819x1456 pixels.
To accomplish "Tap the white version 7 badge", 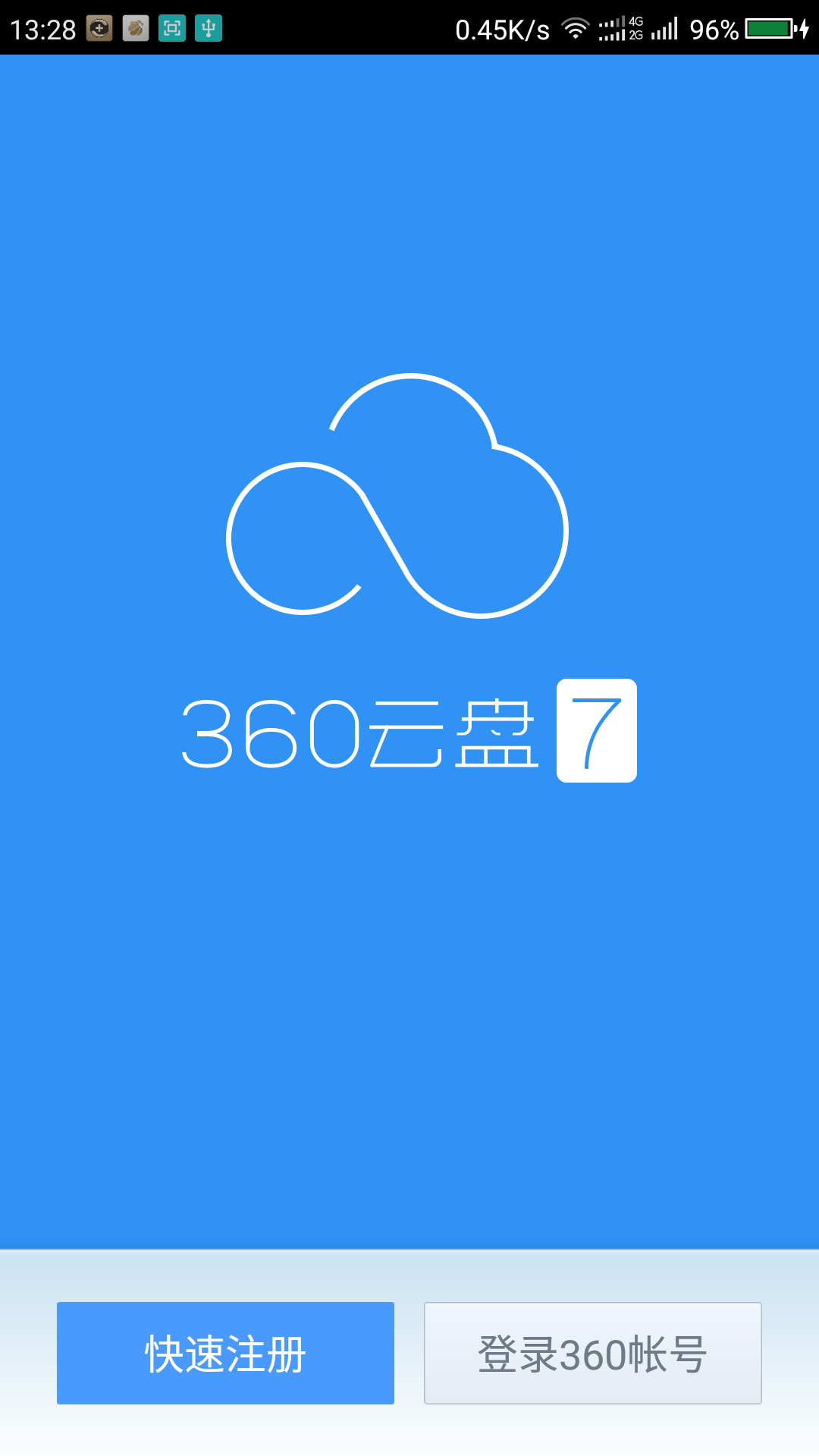I will click(x=595, y=732).
